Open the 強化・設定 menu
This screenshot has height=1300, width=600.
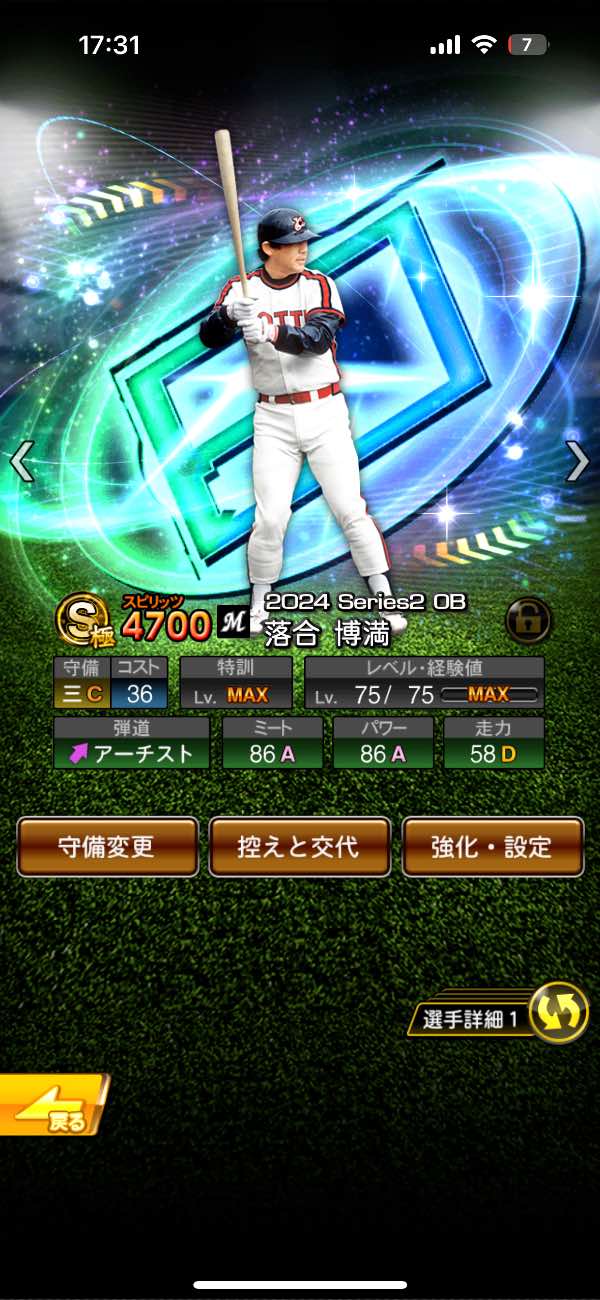492,847
